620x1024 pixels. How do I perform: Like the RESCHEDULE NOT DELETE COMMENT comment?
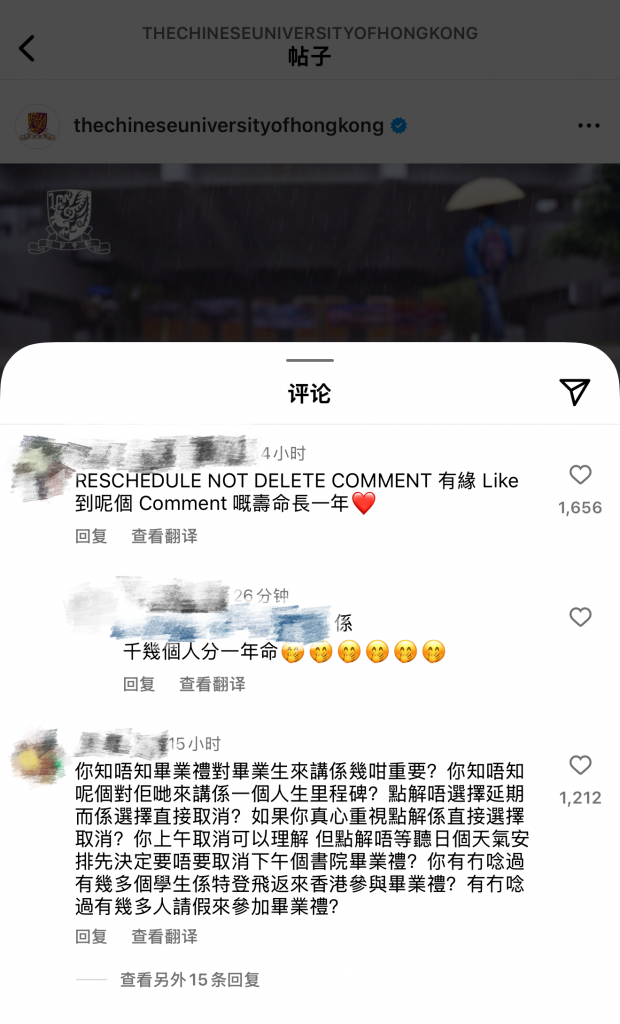pos(580,475)
